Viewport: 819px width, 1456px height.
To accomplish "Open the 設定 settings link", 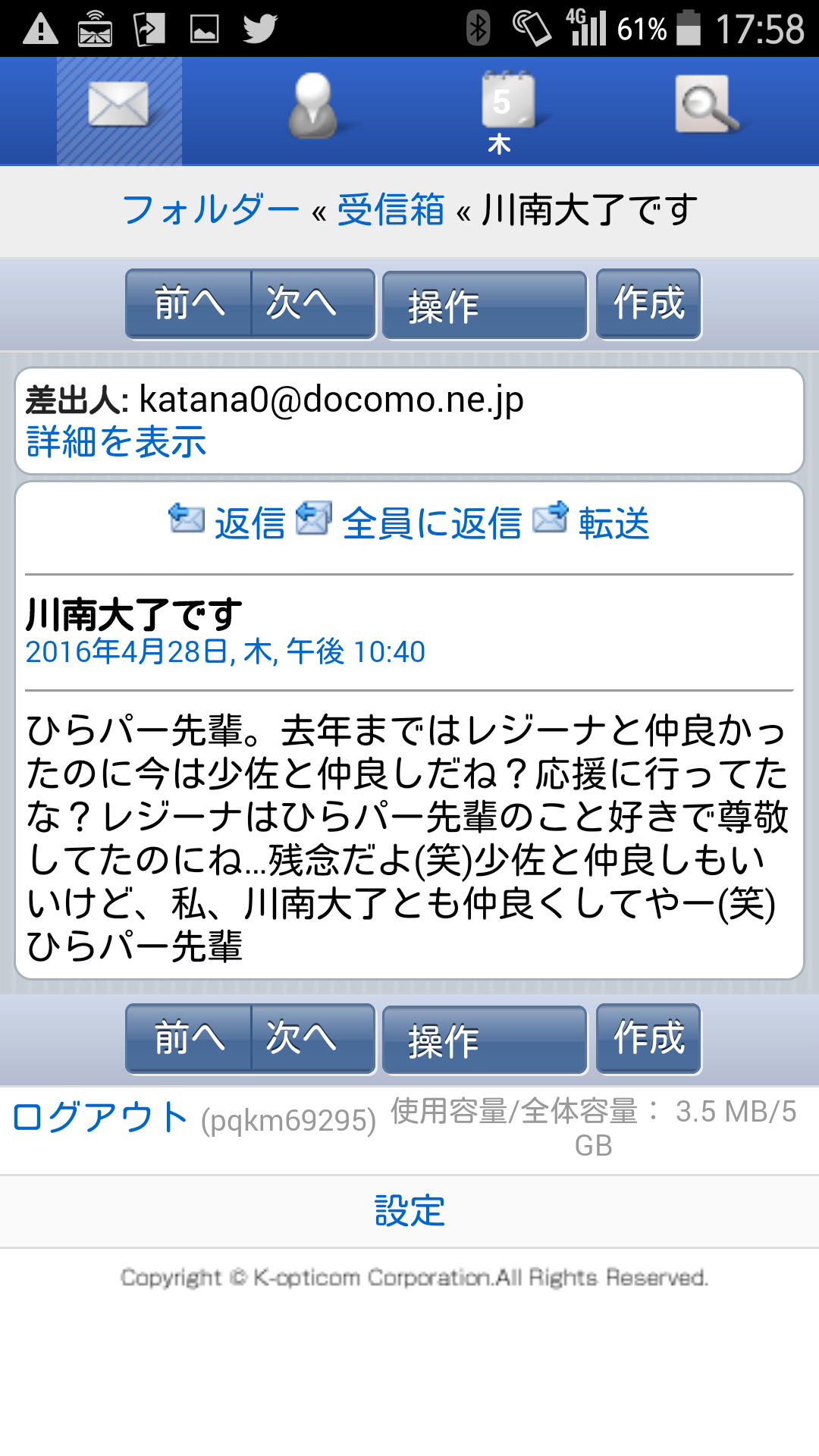I will [409, 1211].
